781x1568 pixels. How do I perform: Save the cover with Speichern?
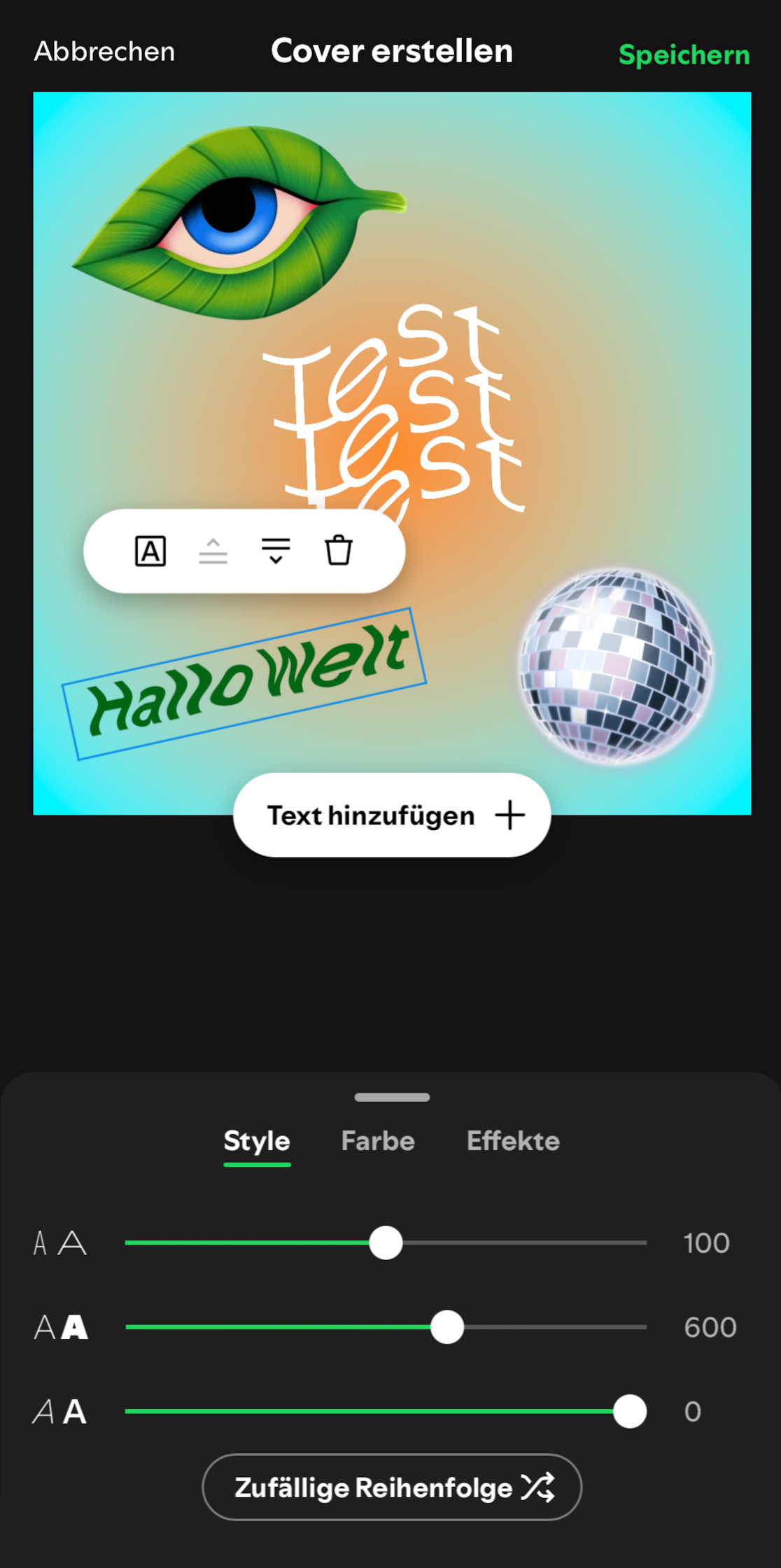(683, 55)
